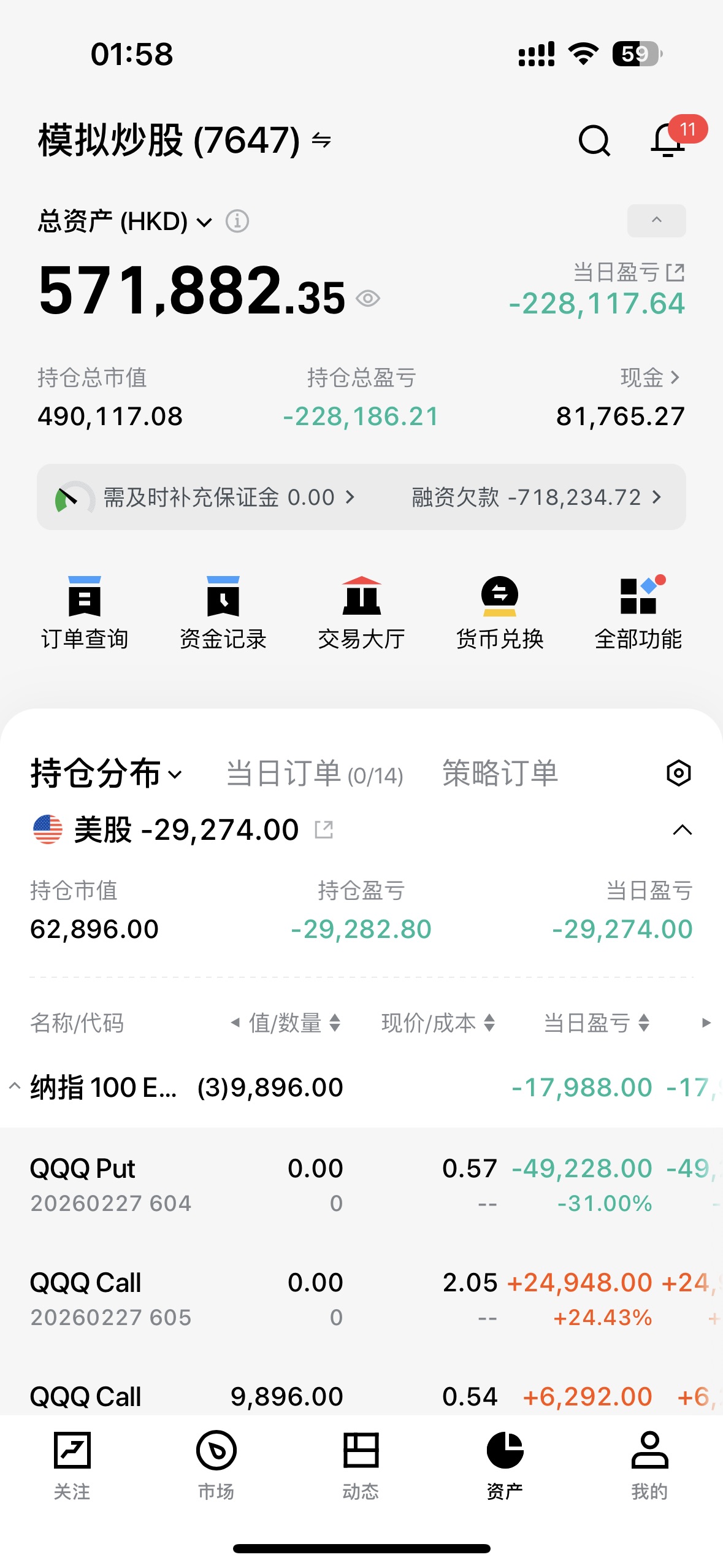Image resolution: width=723 pixels, height=1568 pixels.
Task: Change currency with 总资产 (HKD) dropdown
Action: [x=126, y=221]
